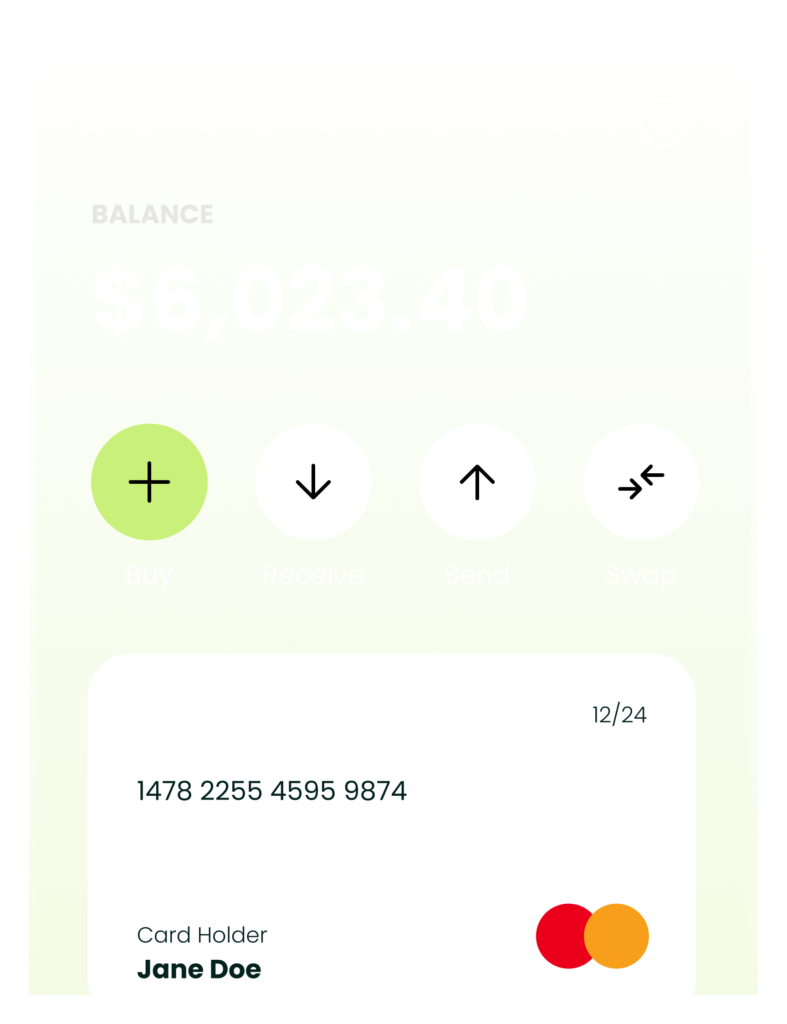Open Jane Doe's card ending 9874
787x1024 pixels.
[391, 830]
